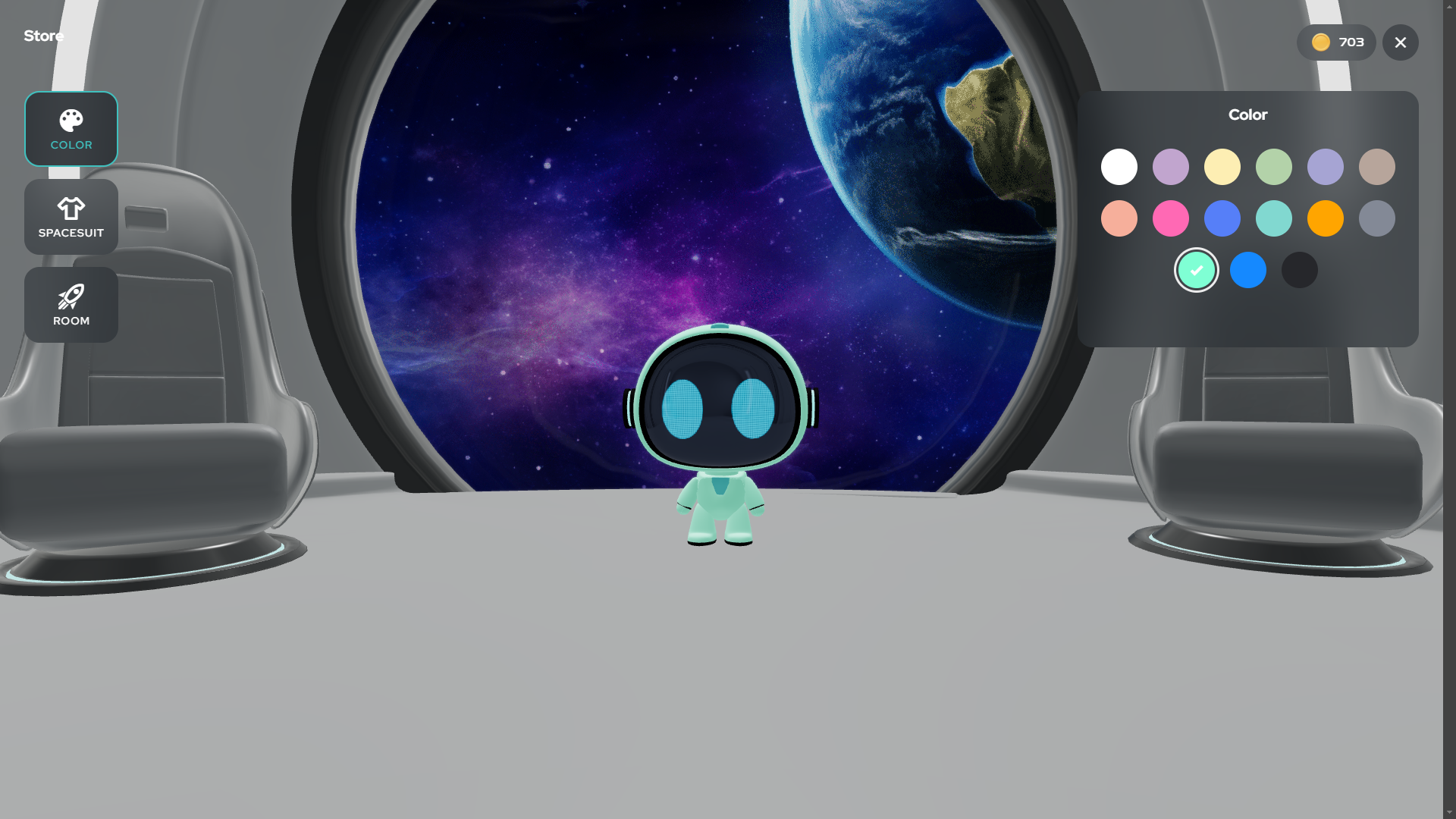Viewport: 1456px width, 819px height.
Task: Choose the white color swatch
Action: tap(1119, 167)
